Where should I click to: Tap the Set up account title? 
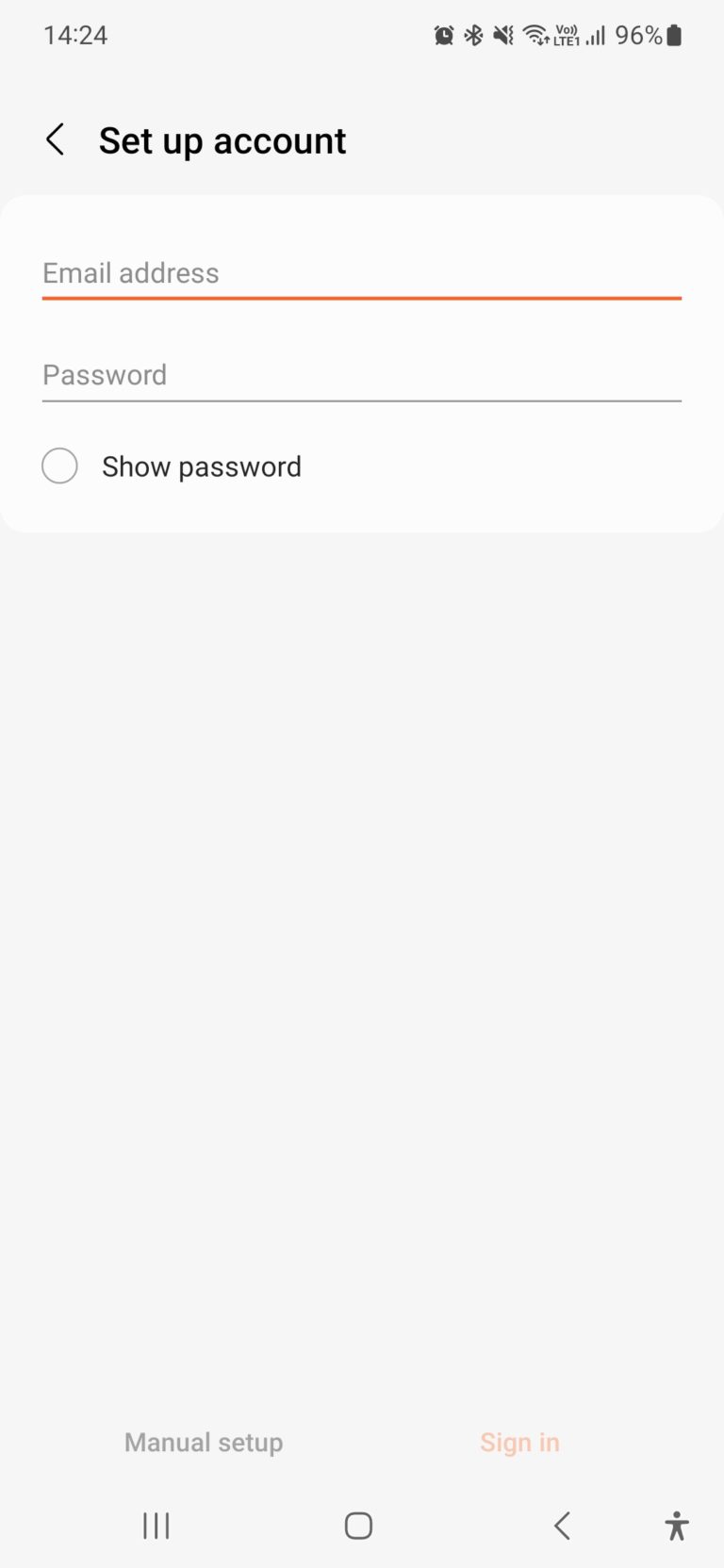tap(222, 139)
